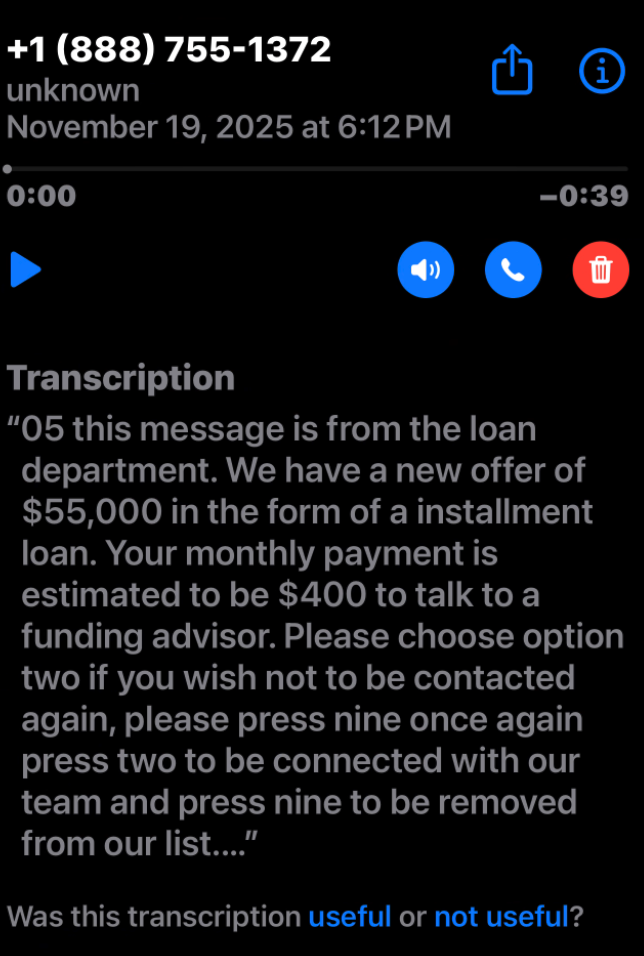The image size is (644, 956).
Task: Play the voicemail message
Action: pos(25,270)
